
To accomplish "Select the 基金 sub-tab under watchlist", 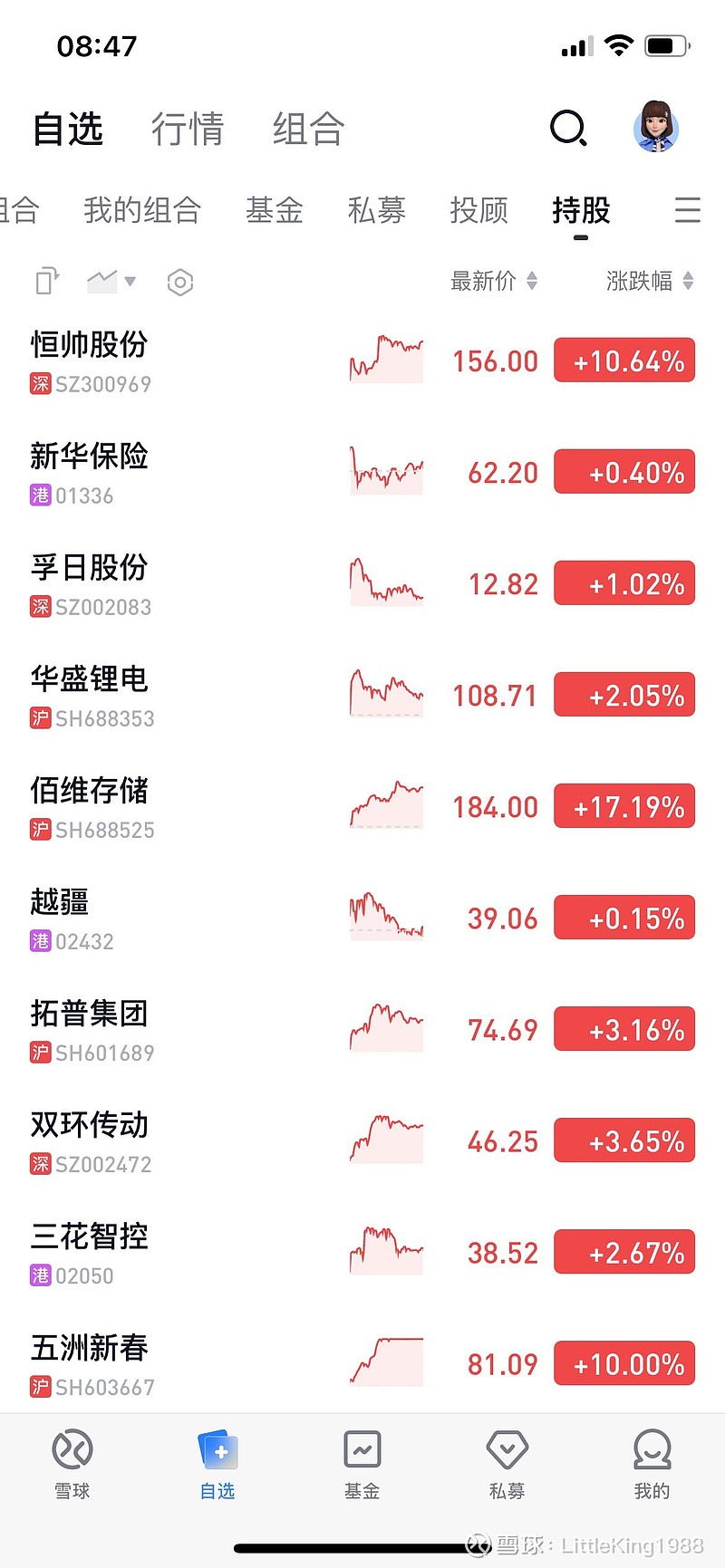I will point(274,210).
